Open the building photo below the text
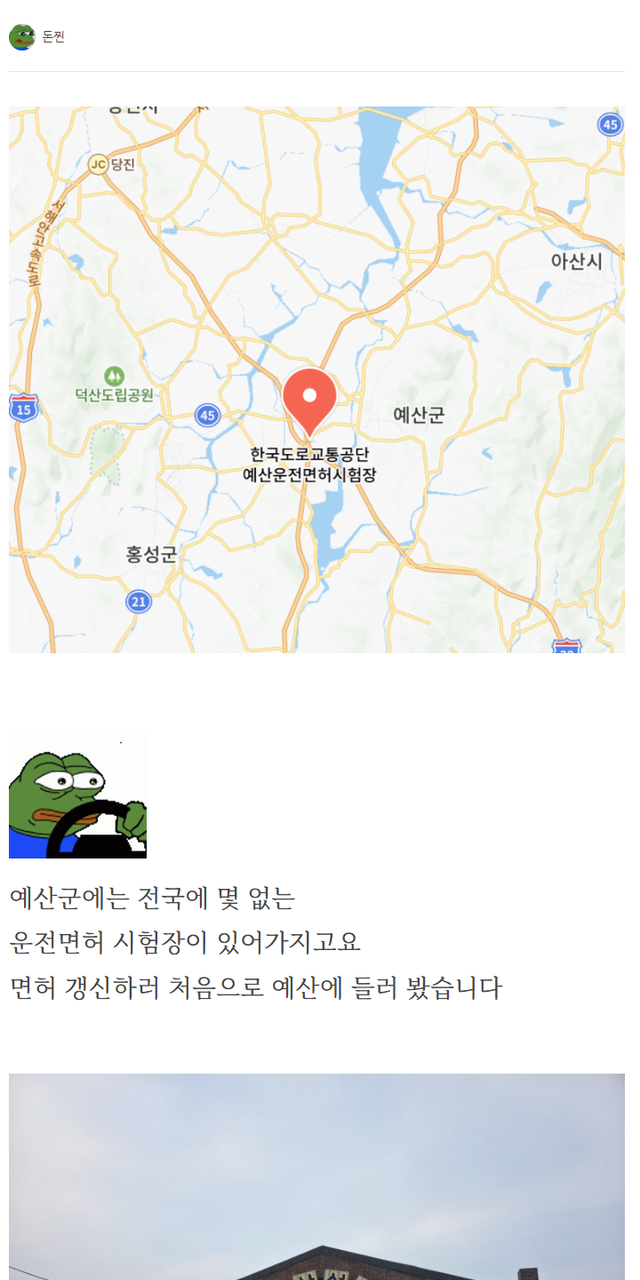The height and width of the screenshot is (1280, 640). pyautogui.click(x=317, y=1177)
